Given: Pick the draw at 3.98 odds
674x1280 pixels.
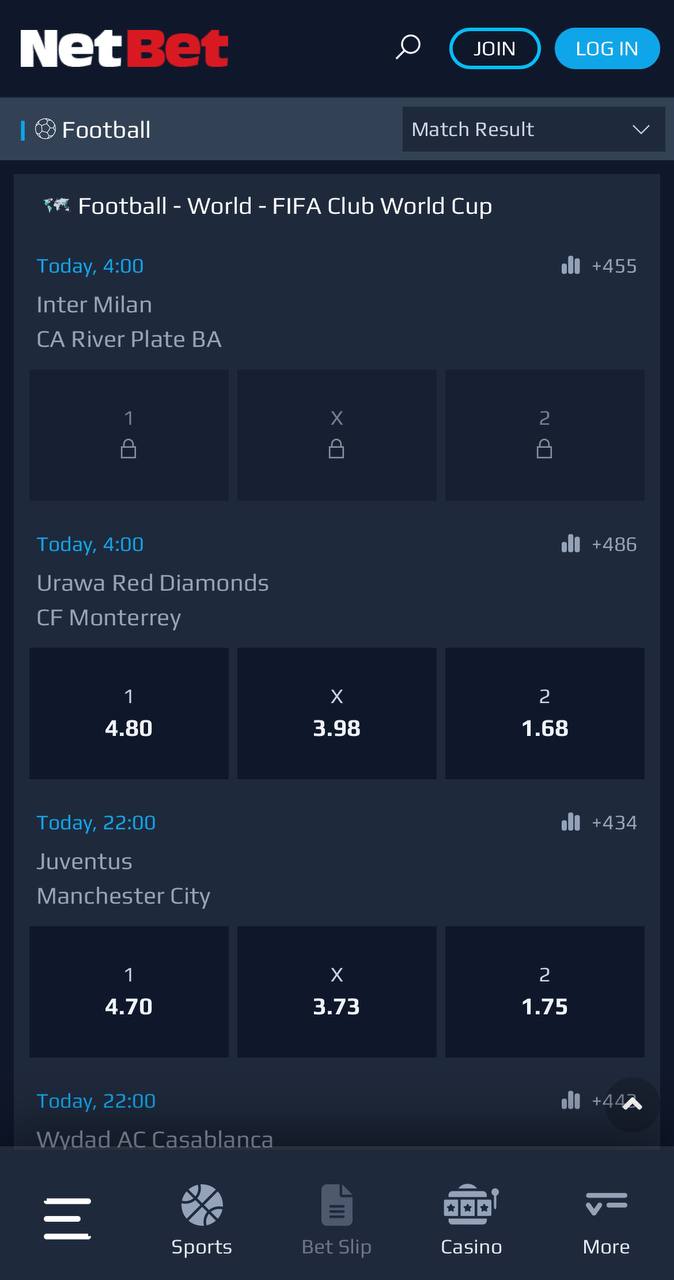Looking at the screenshot, I should [337, 713].
